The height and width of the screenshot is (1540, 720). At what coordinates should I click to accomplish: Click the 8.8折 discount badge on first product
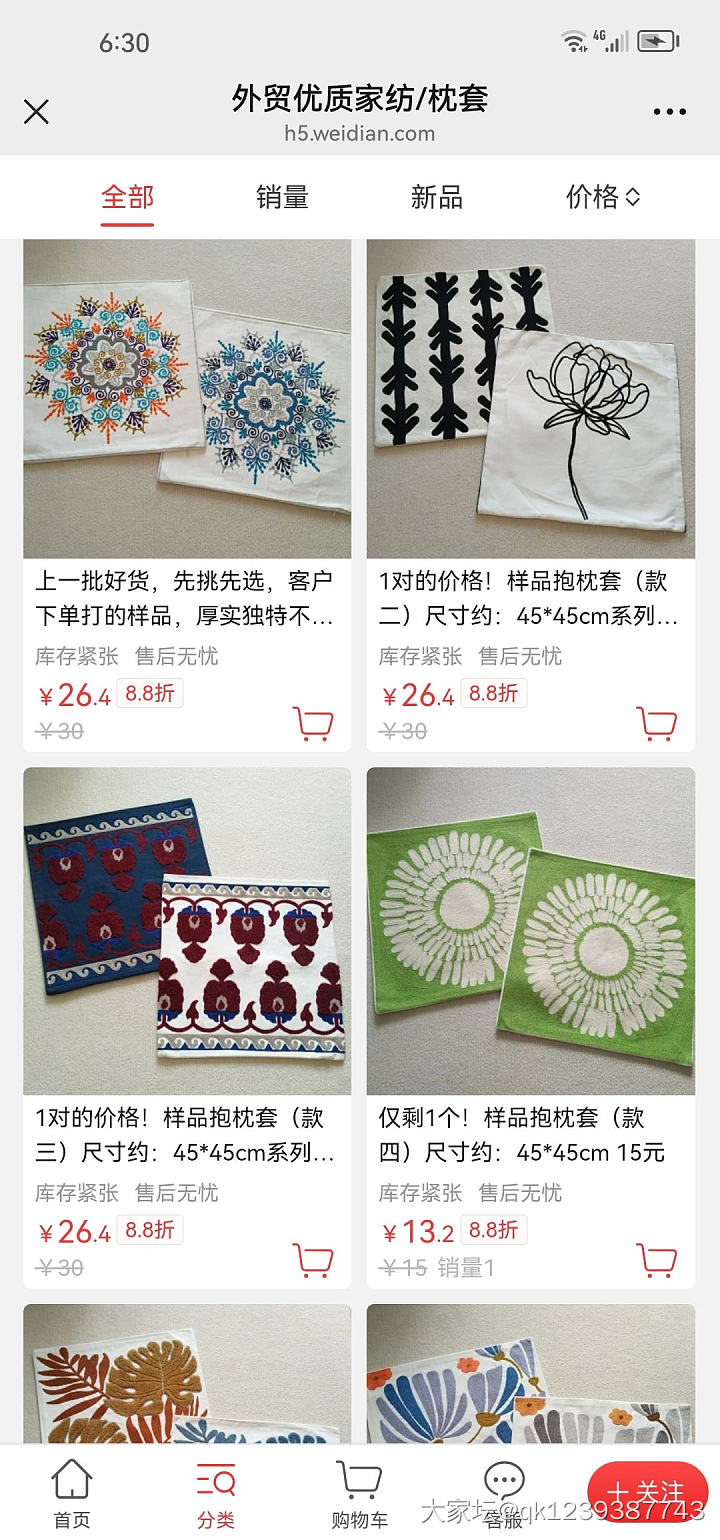(x=150, y=692)
